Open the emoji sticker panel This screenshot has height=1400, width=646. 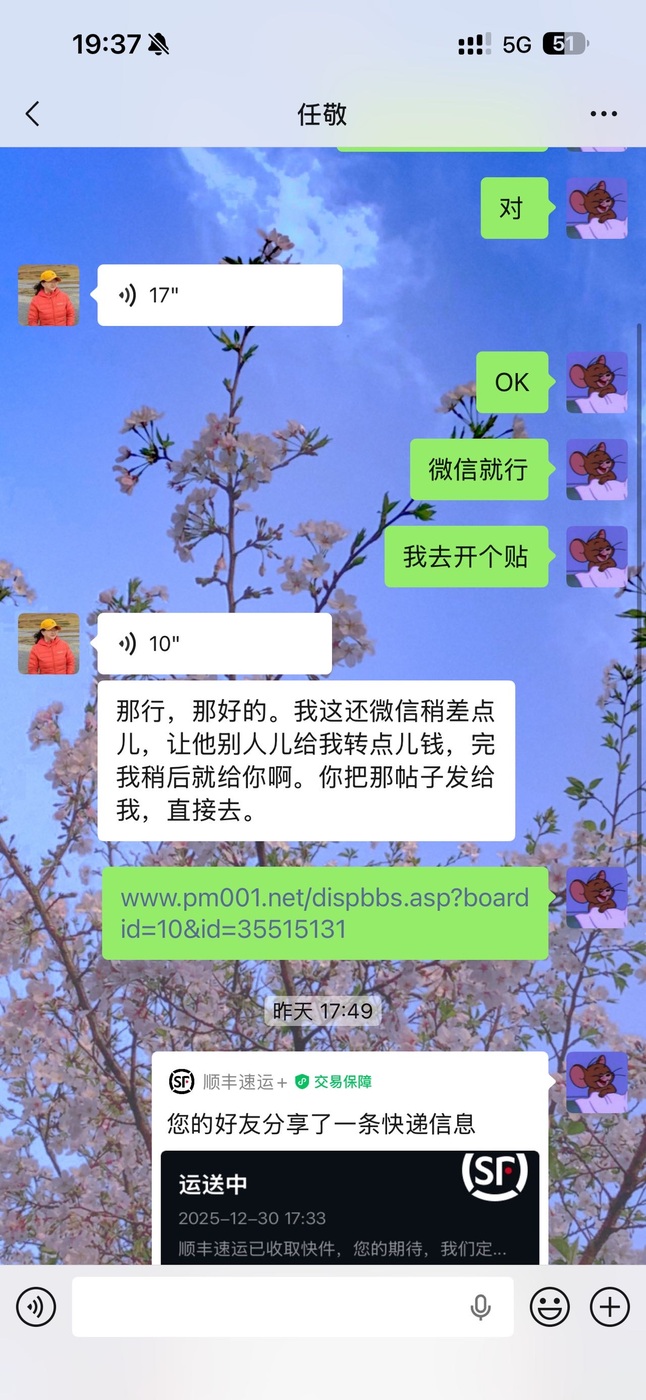549,1306
